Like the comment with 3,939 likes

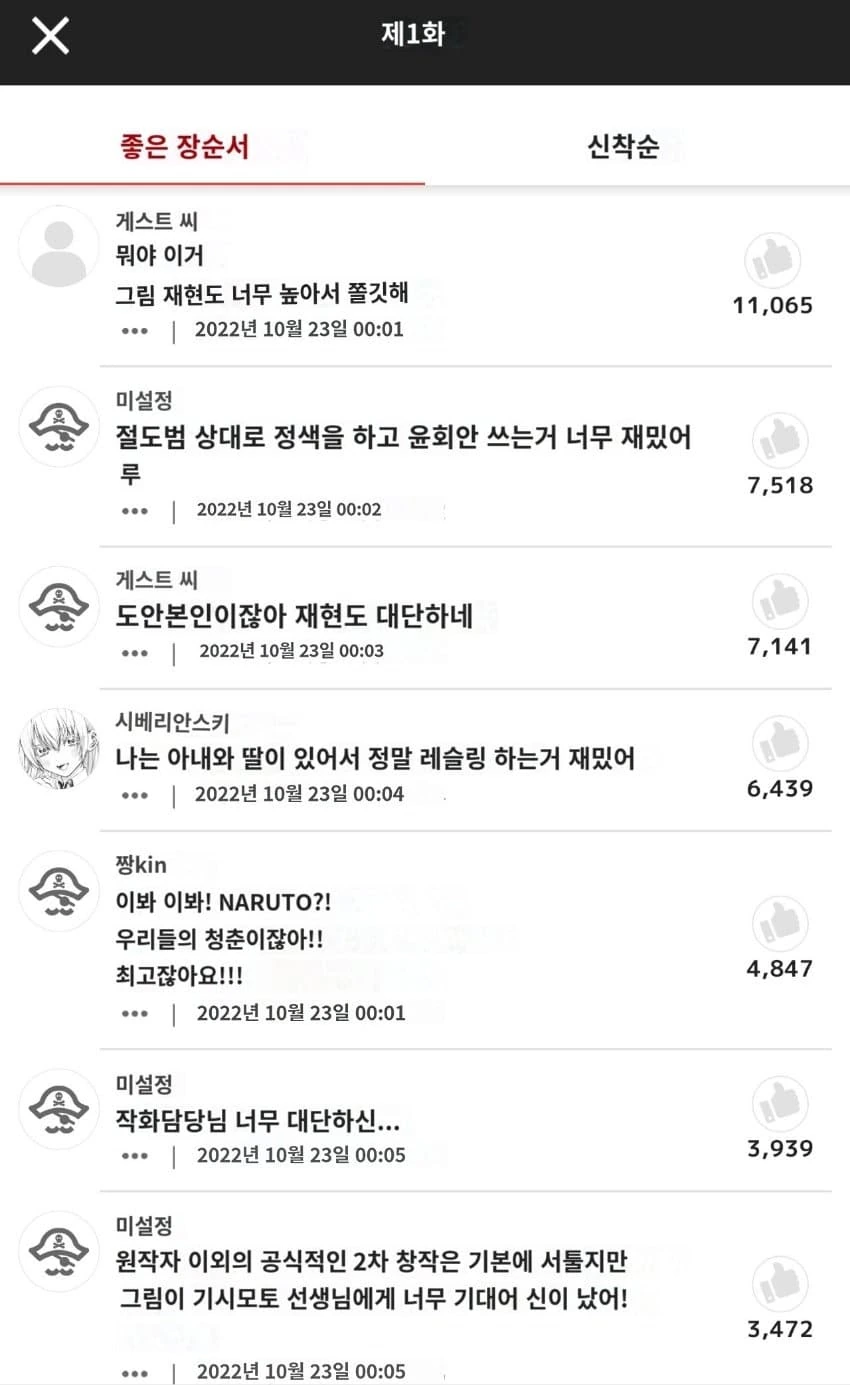click(x=780, y=1104)
